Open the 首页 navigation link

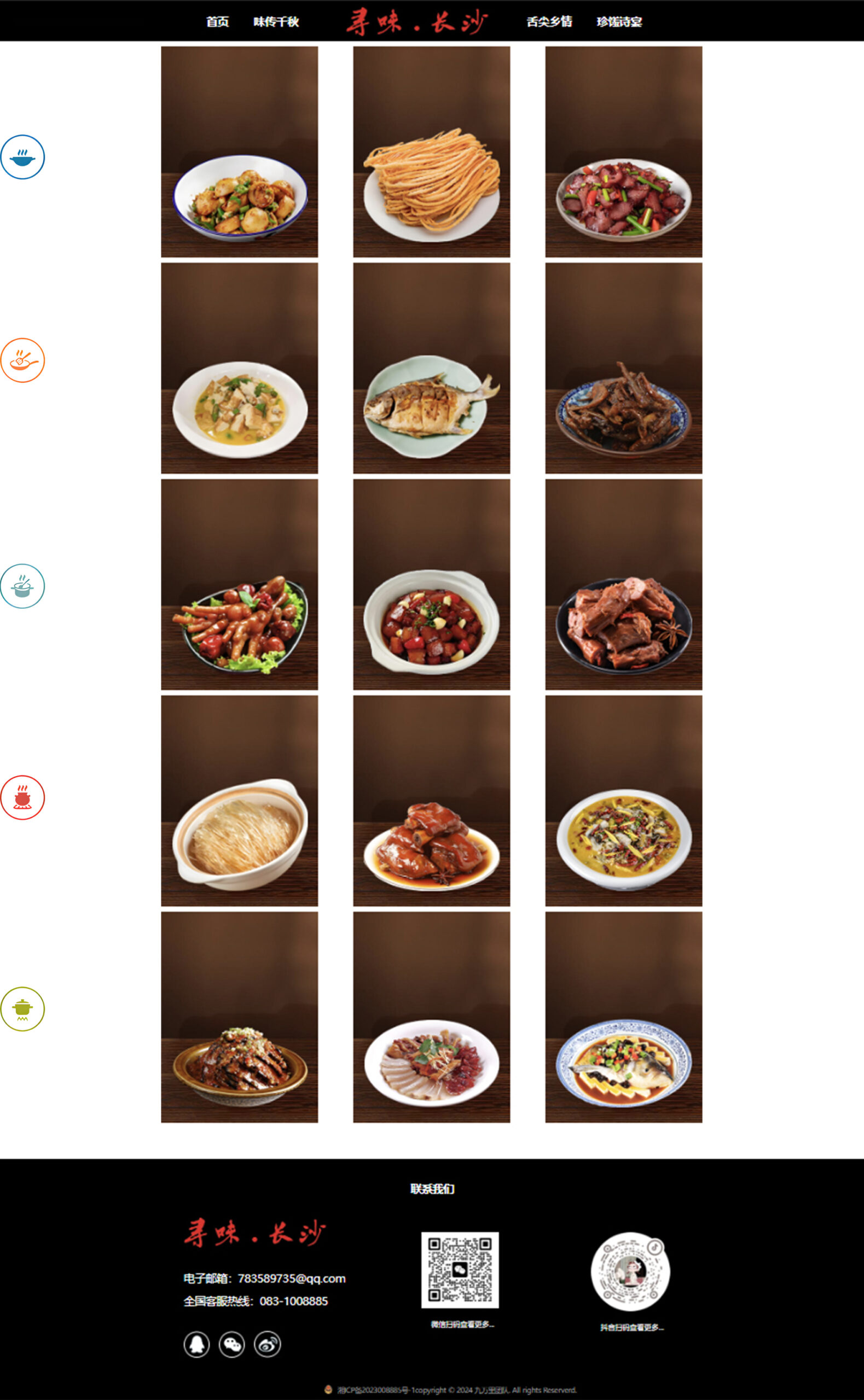[217, 22]
